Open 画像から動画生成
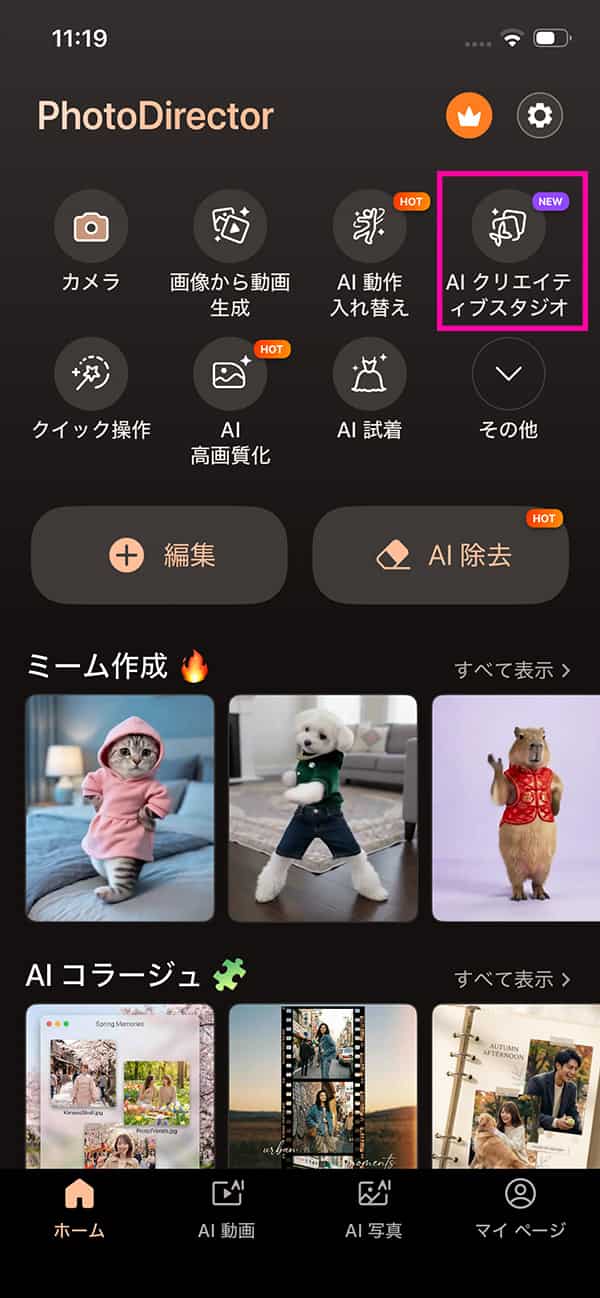The width and height of the screenshot is (600, 1298). pos(230,227)
